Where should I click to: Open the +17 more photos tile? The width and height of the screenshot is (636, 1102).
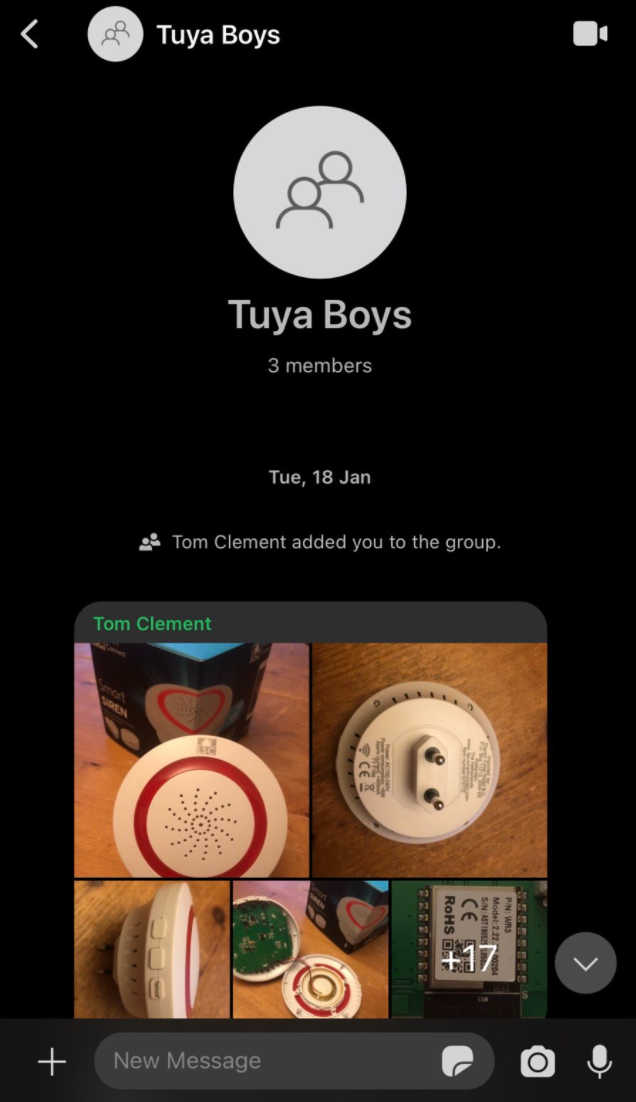click(469, 949)
